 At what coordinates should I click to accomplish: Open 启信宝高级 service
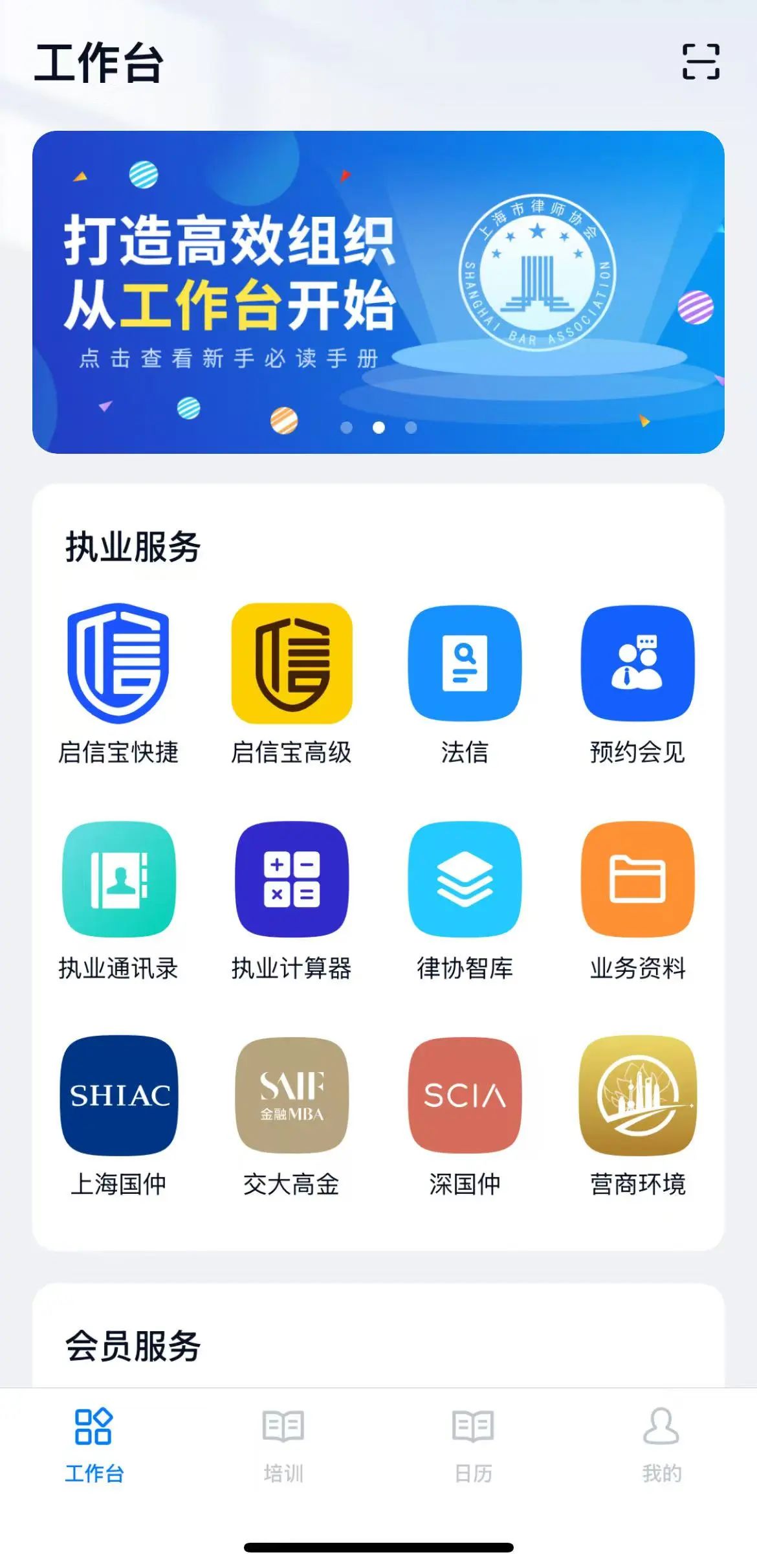point(292,664)
